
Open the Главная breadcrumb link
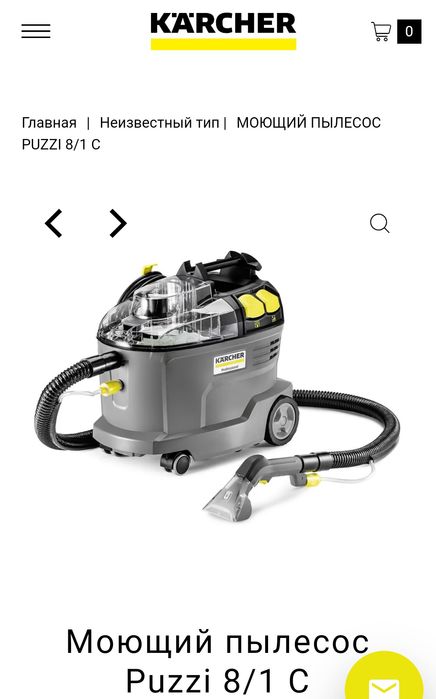49,123
